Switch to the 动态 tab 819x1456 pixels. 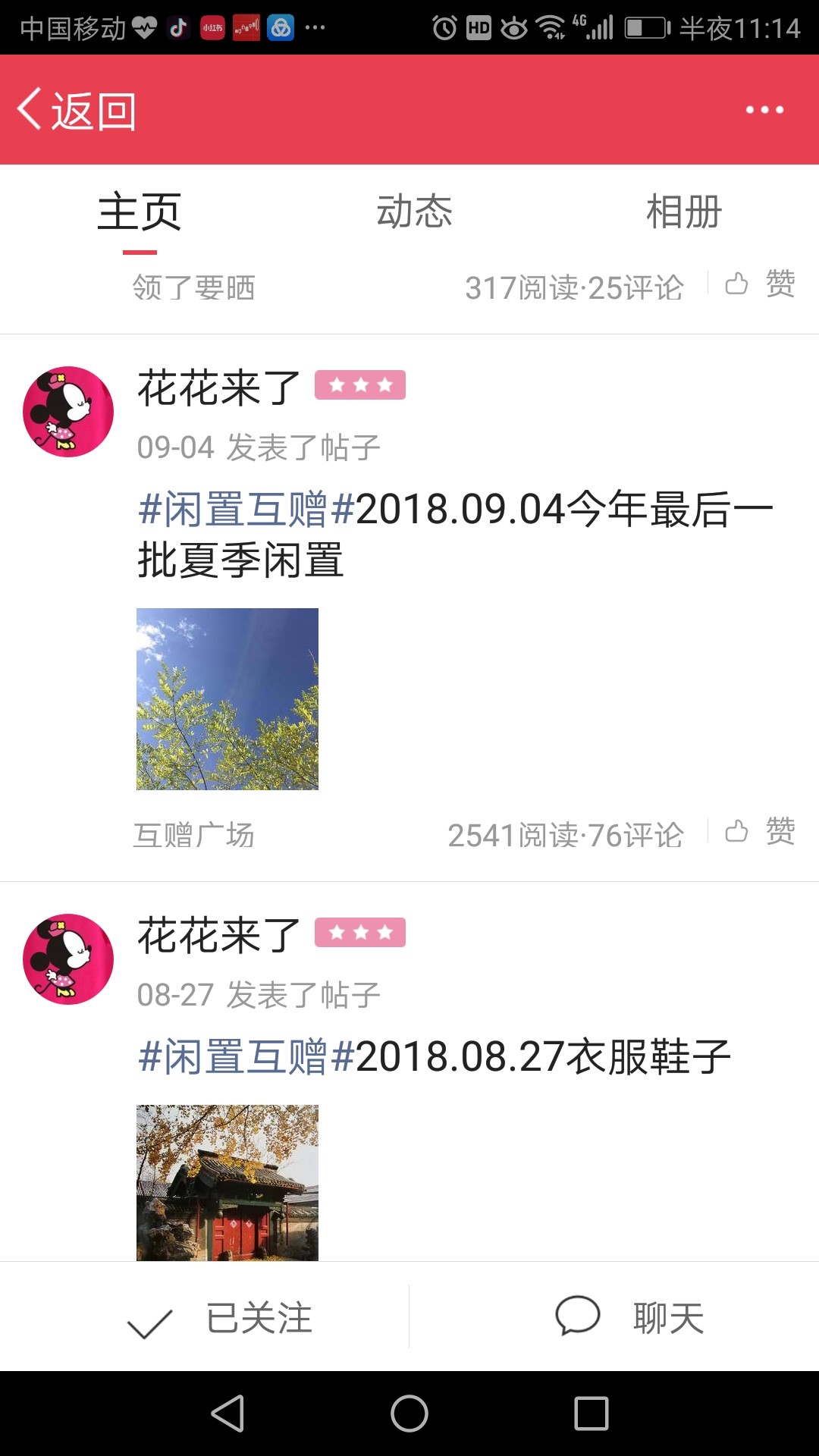pyautogui.click(x=414, y=212)
